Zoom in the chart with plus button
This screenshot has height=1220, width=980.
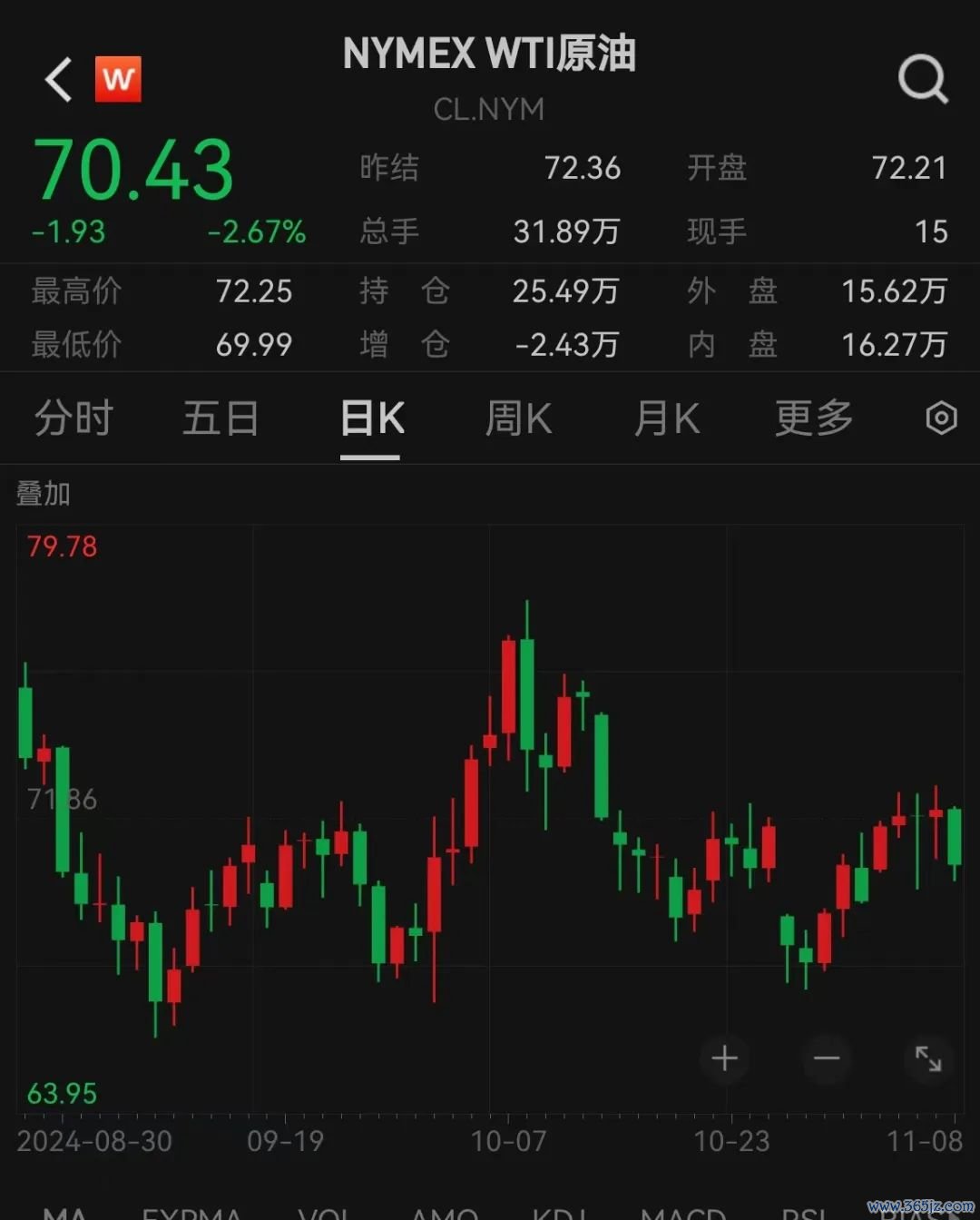(724, 1058)
